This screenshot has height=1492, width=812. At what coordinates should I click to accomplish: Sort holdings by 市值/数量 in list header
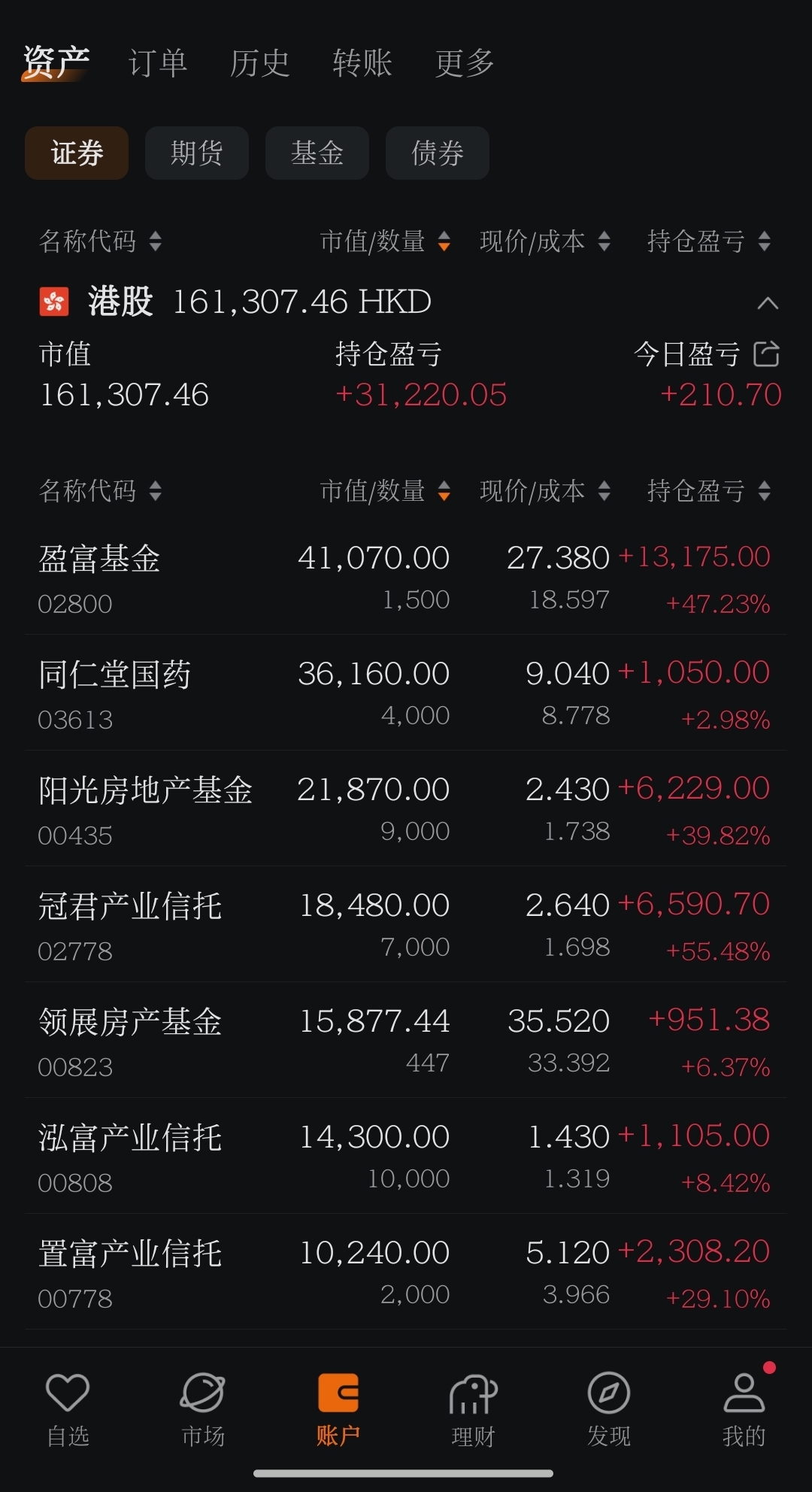pyautogui.click(x=384, y=491)
